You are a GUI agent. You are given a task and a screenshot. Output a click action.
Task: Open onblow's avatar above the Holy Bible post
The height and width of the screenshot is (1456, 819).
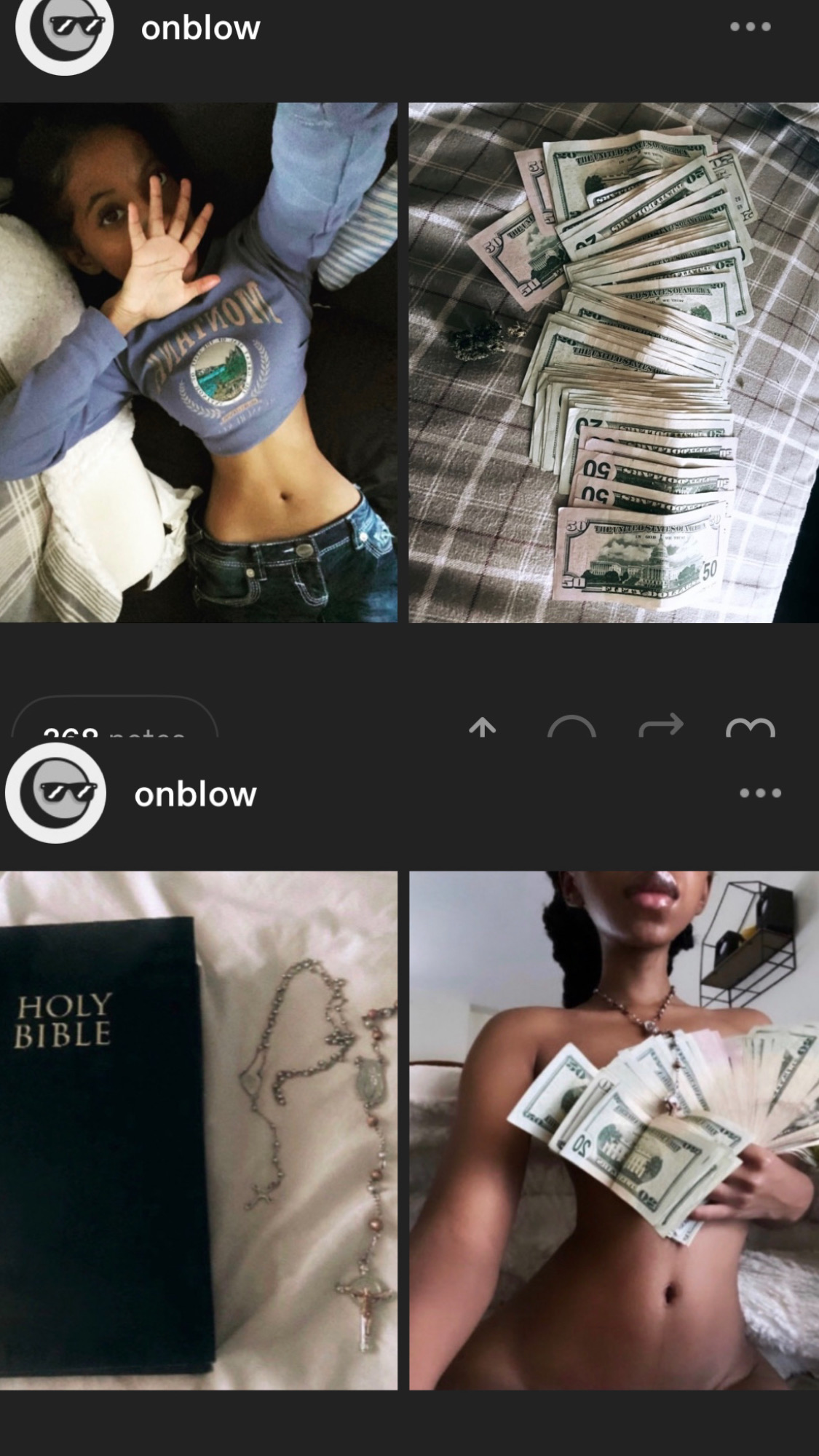pyautogui.click(x=56, y=793)
